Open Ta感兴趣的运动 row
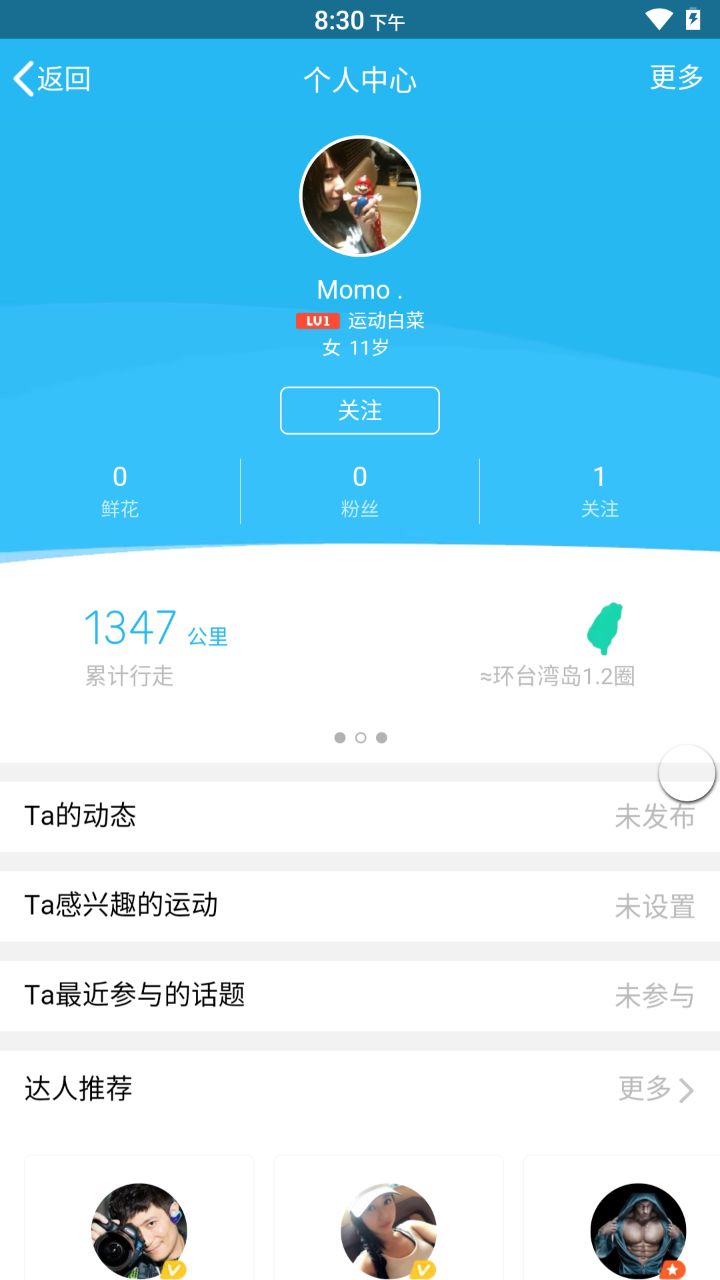 click(x=360, y=906)
